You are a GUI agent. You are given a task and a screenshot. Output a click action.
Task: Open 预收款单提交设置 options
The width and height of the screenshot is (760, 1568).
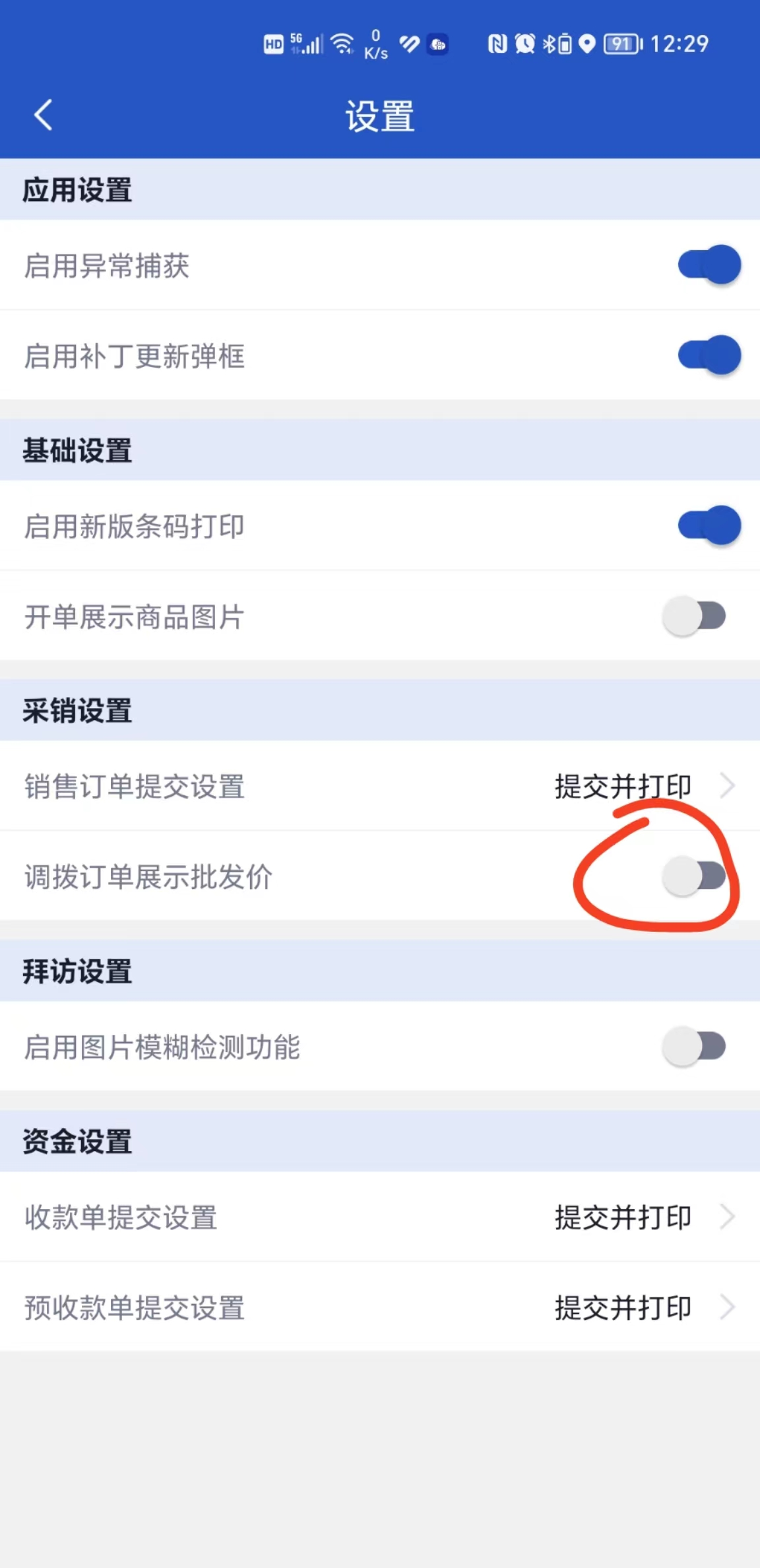(380, 1307)
